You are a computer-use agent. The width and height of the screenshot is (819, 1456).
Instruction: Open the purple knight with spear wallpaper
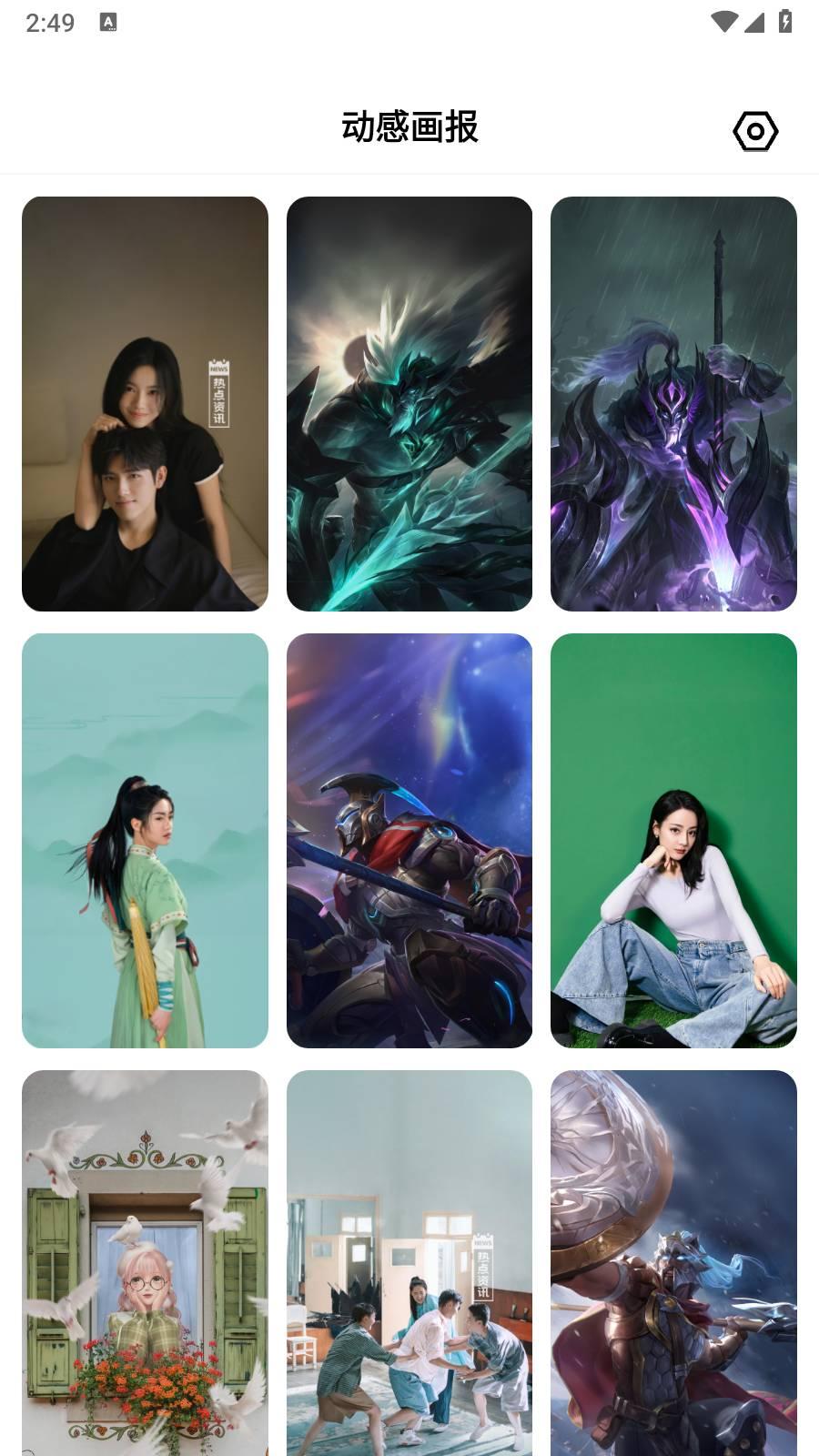[673, 403]
